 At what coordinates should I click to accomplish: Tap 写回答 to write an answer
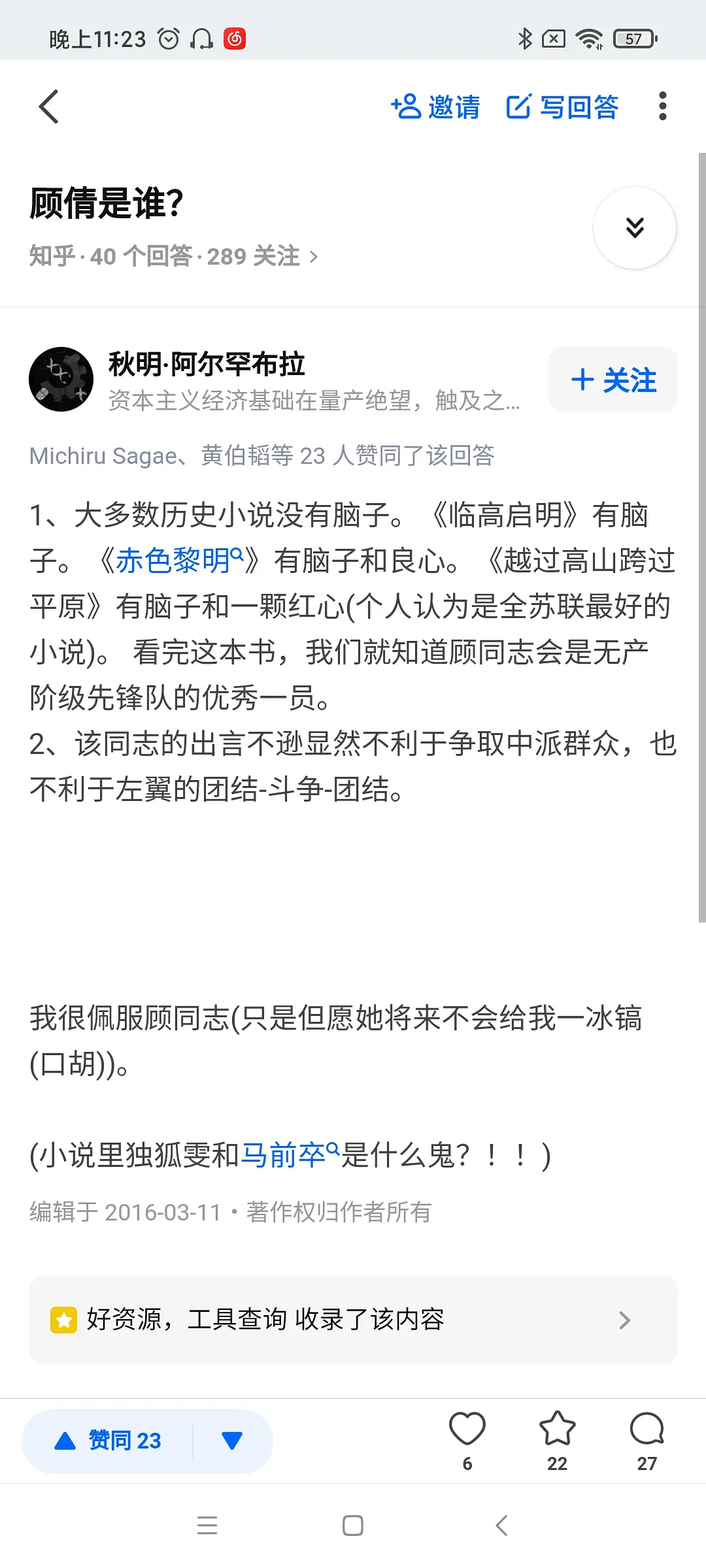pyautogui.click(x=563, y=106)
